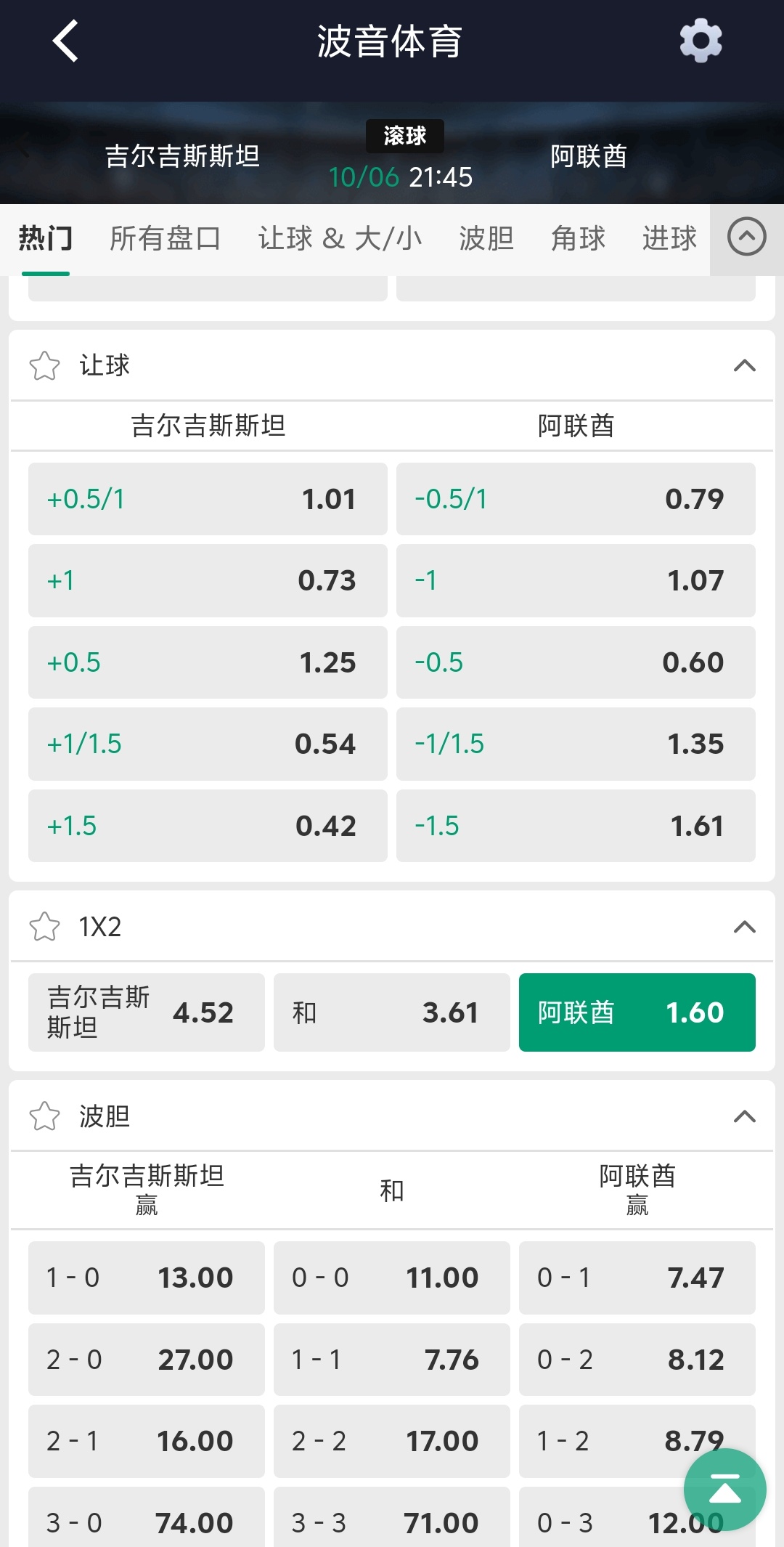Open the 角球 market tab
The width and height of the screenshot is (784, 1547).
tap(577, 238)
